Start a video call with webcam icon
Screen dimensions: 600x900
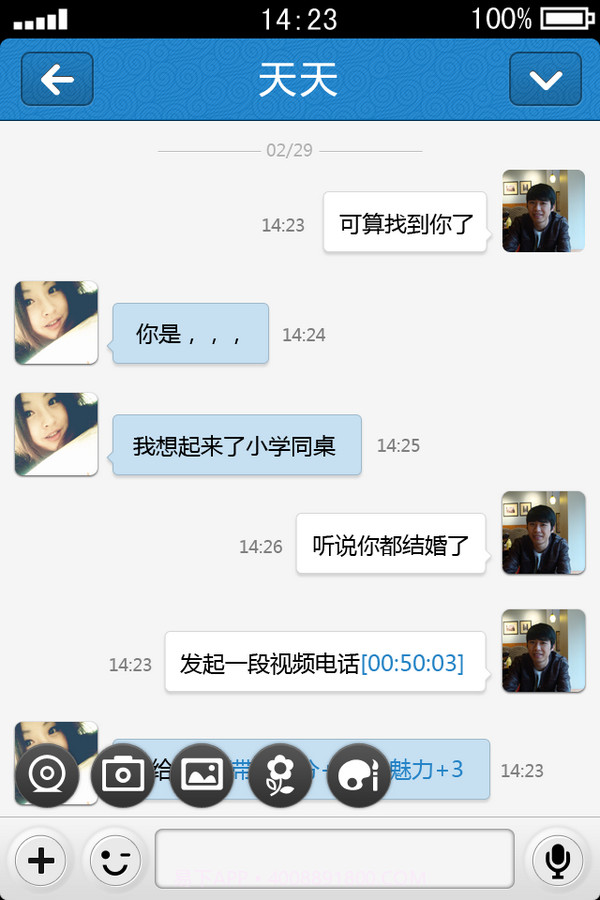47,775
